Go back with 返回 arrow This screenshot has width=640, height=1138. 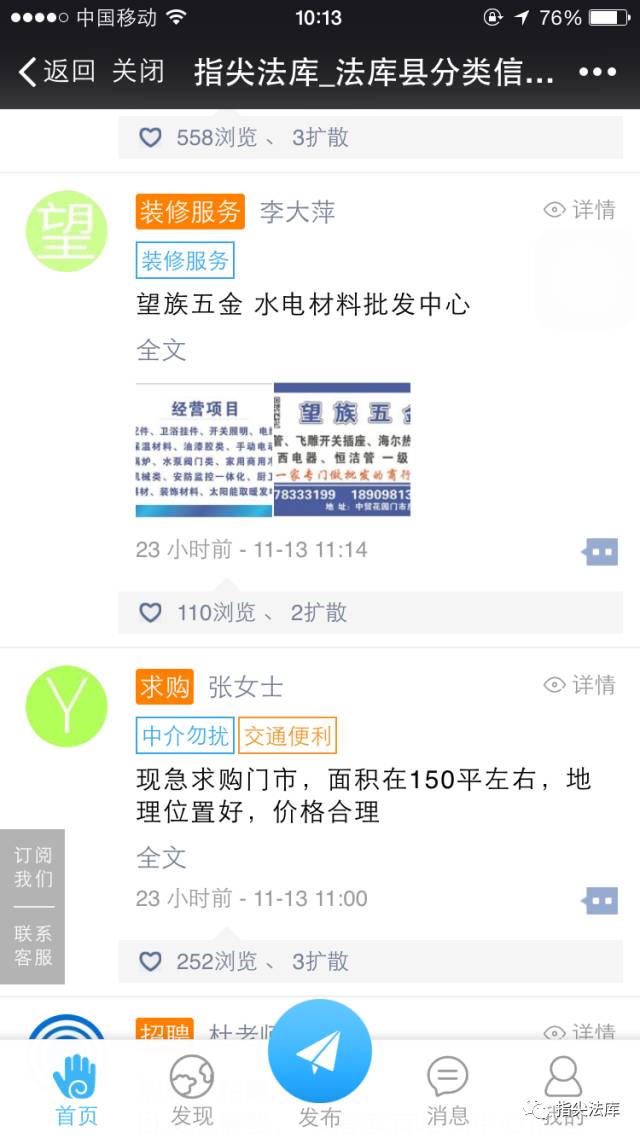point(57,71)
